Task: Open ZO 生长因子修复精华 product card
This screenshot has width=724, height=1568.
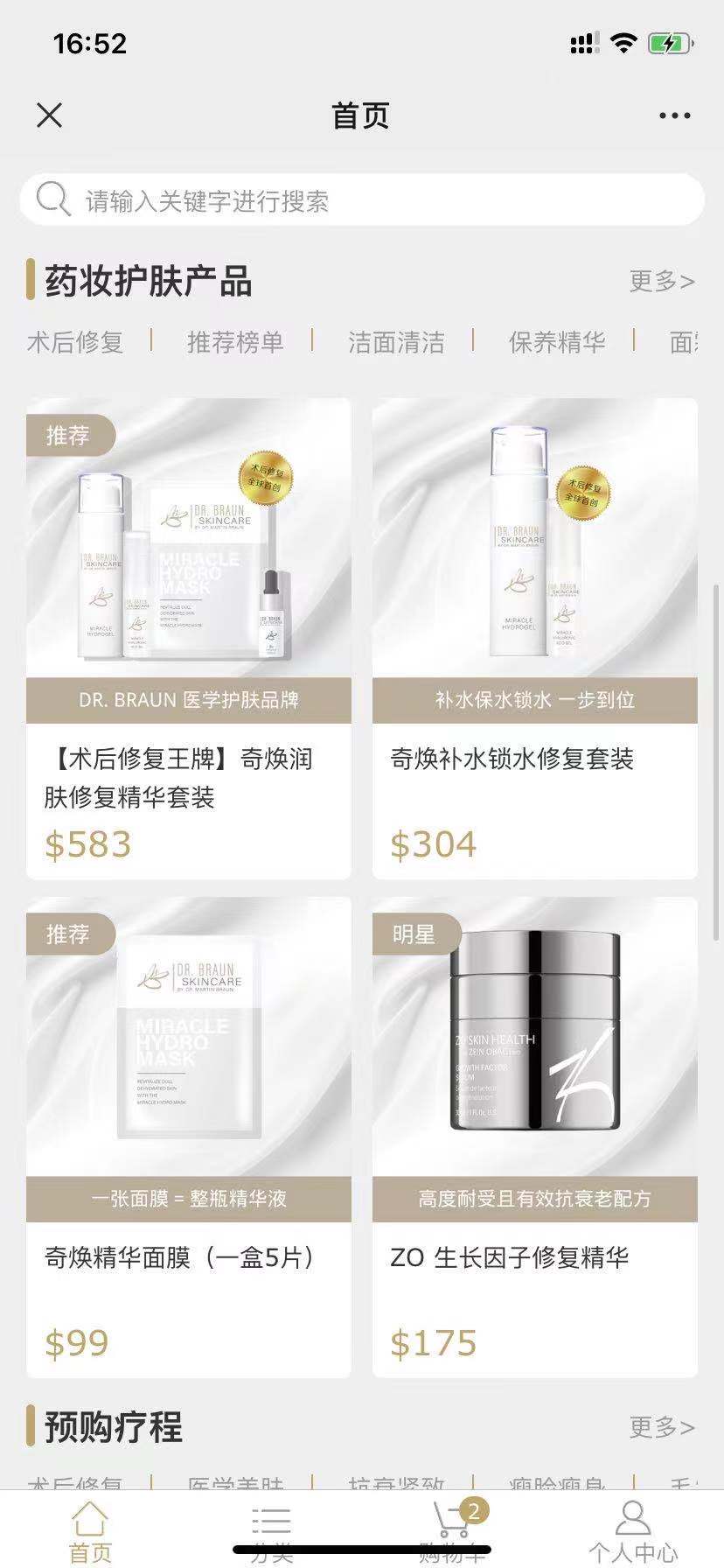Action: [x=535, y=1137]
